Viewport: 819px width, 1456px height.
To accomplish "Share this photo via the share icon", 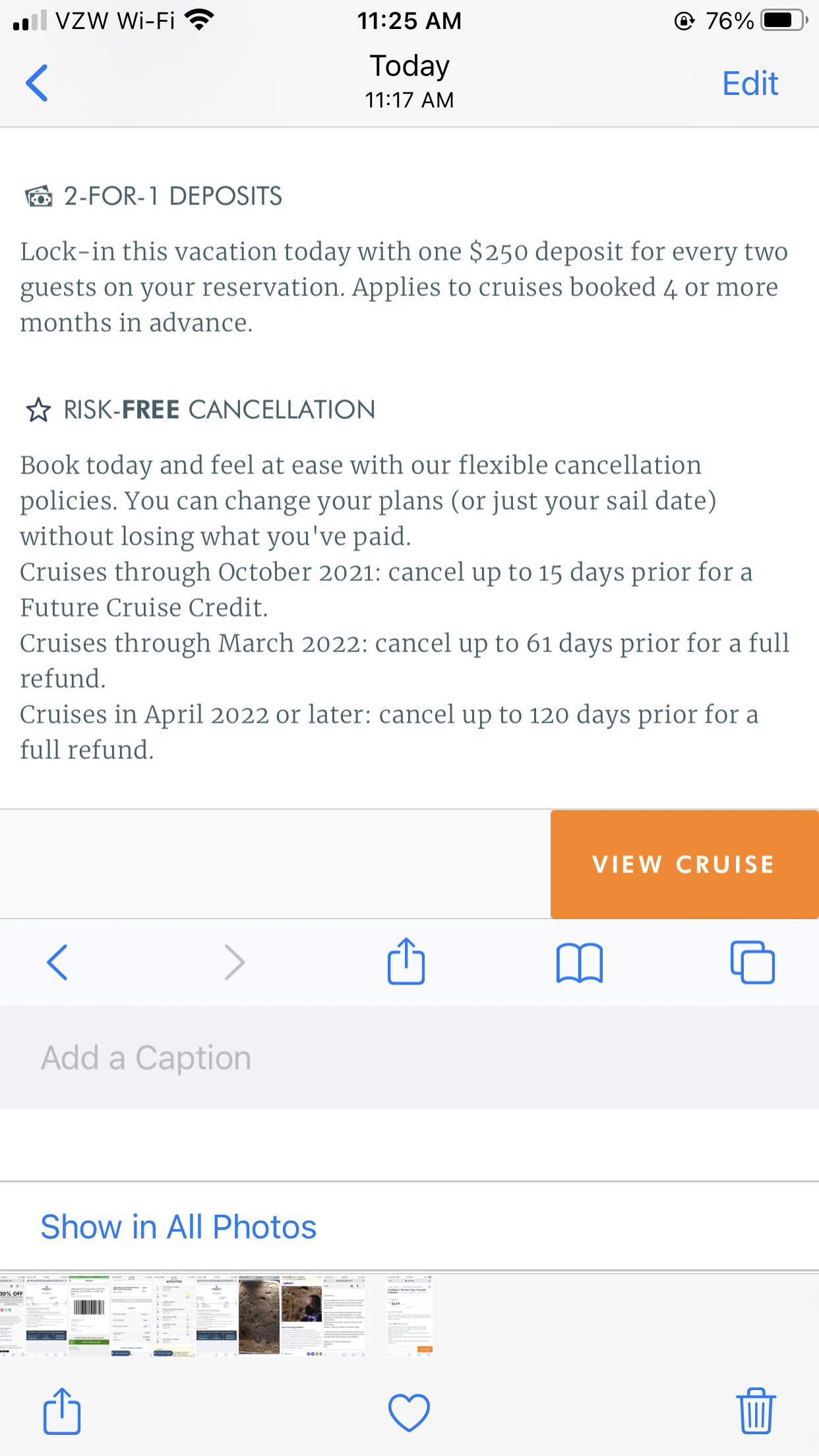I will click(62, 1411).
